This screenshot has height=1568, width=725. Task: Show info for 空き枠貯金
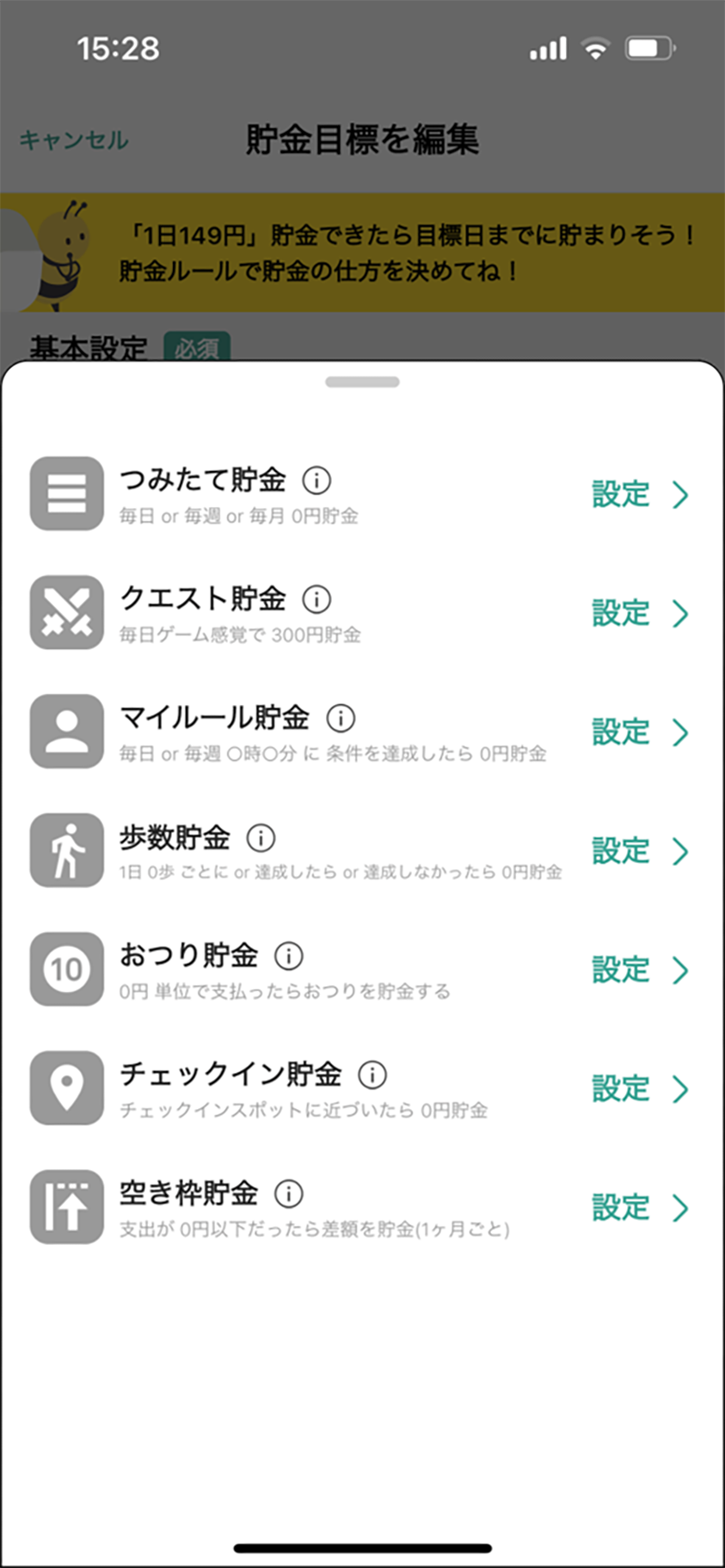289,1194
